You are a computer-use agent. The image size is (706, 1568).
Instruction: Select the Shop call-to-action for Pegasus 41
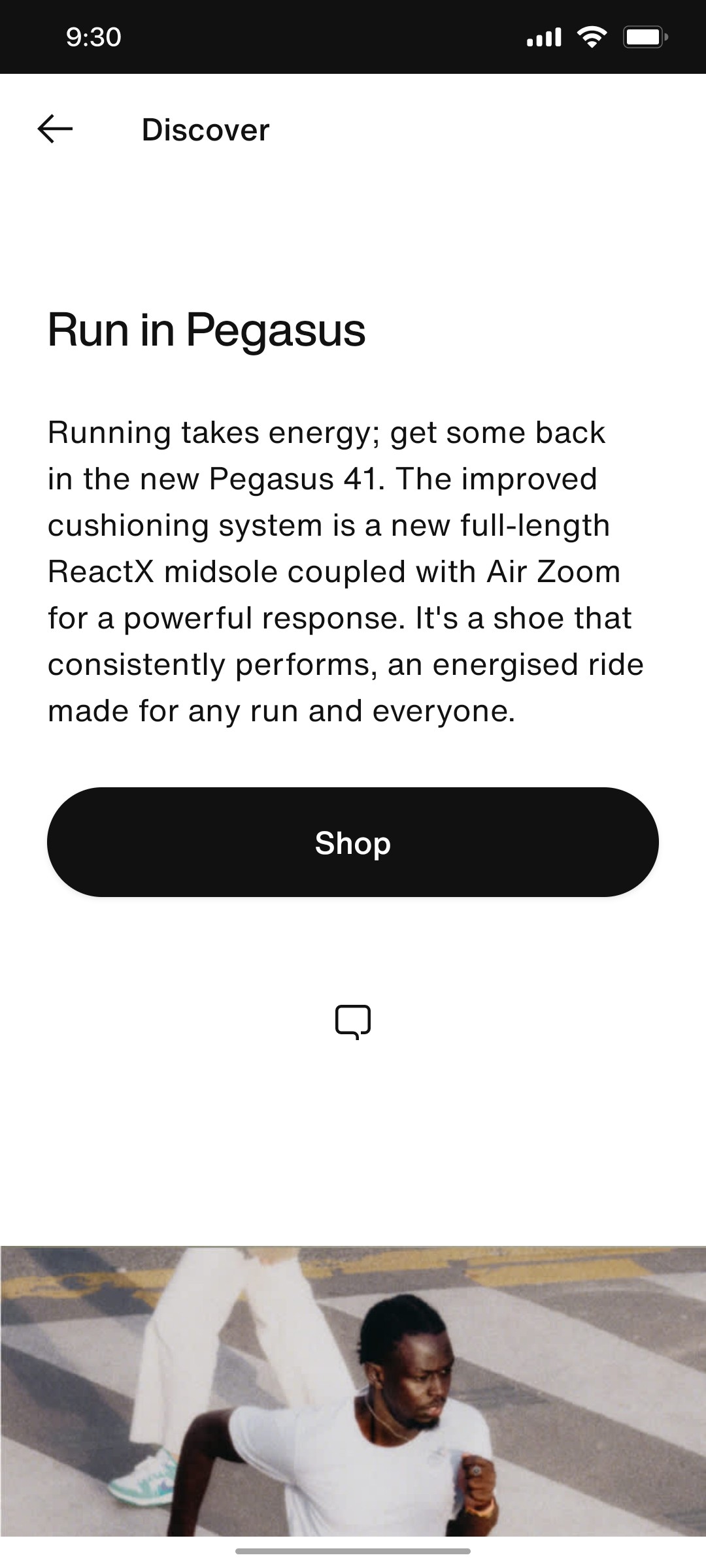pos(353,843)
